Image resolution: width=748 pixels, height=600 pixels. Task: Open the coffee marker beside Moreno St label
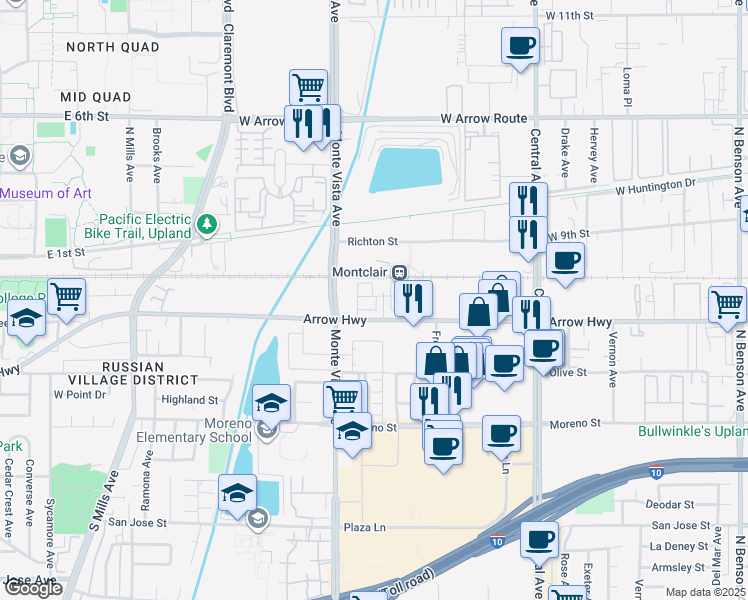click(501, 434)
